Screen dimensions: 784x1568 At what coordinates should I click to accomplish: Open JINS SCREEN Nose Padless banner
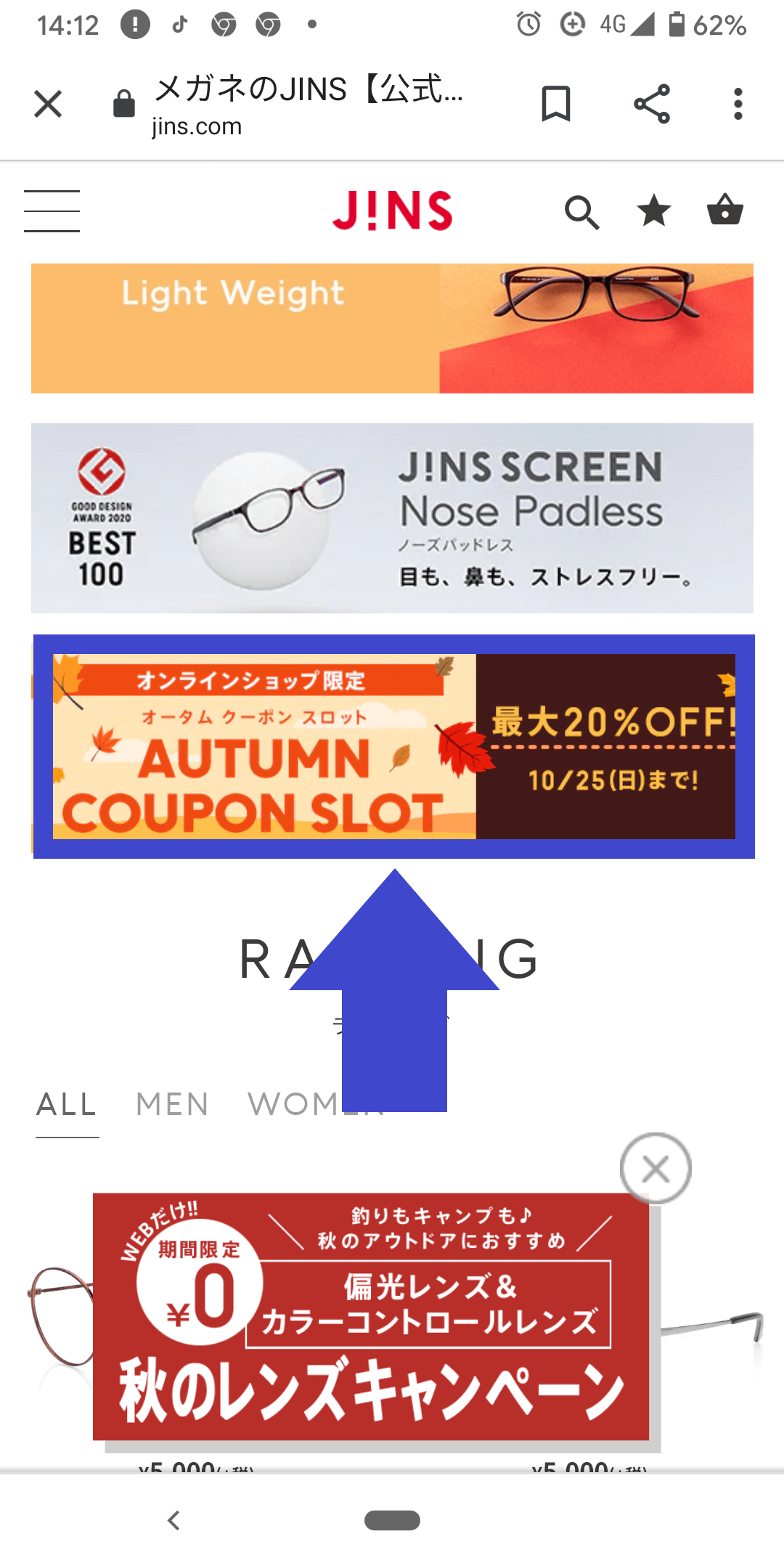click(392, 518)
